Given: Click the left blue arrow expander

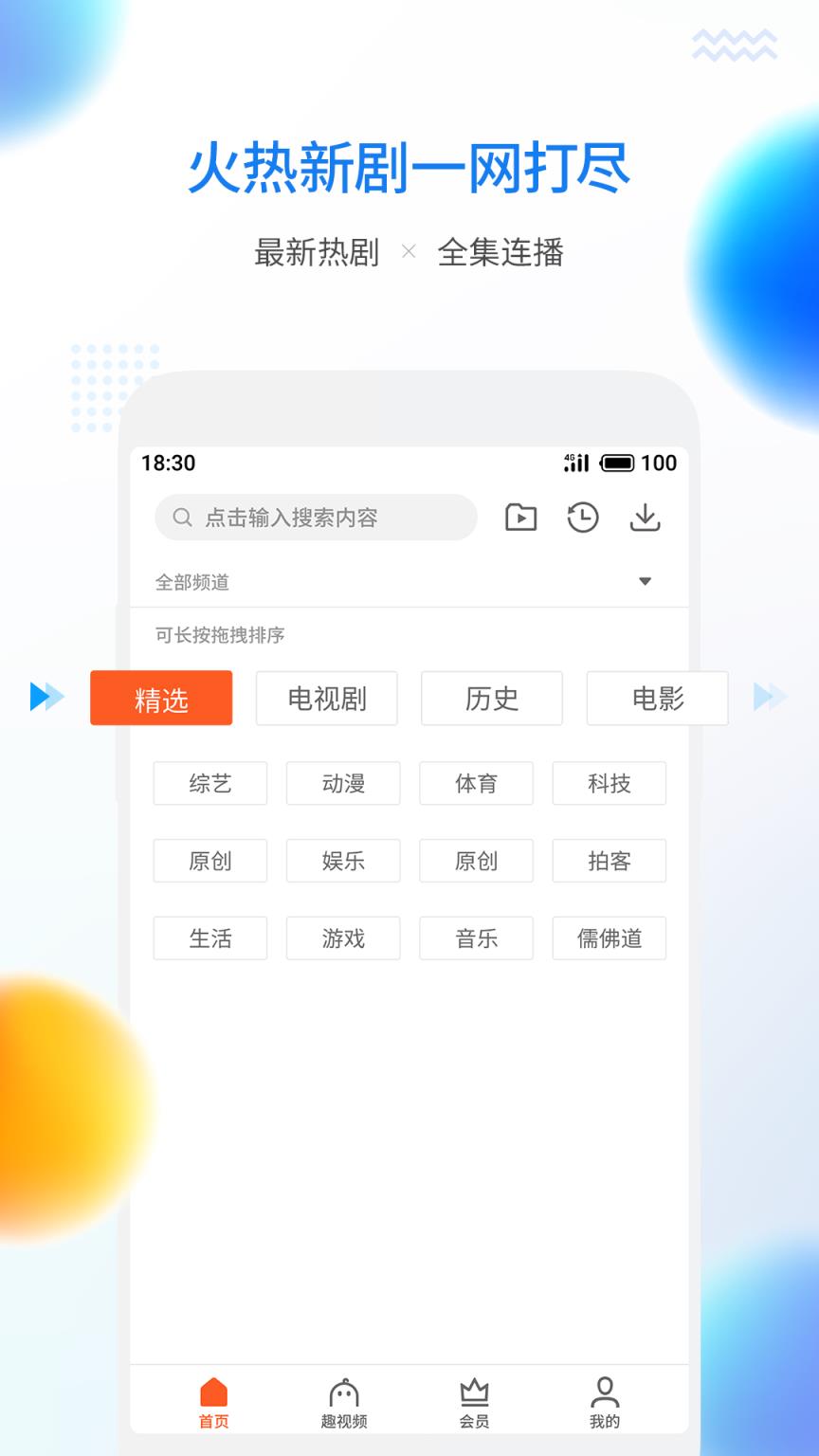Looking at the screenshot, I should click(45, 696).
